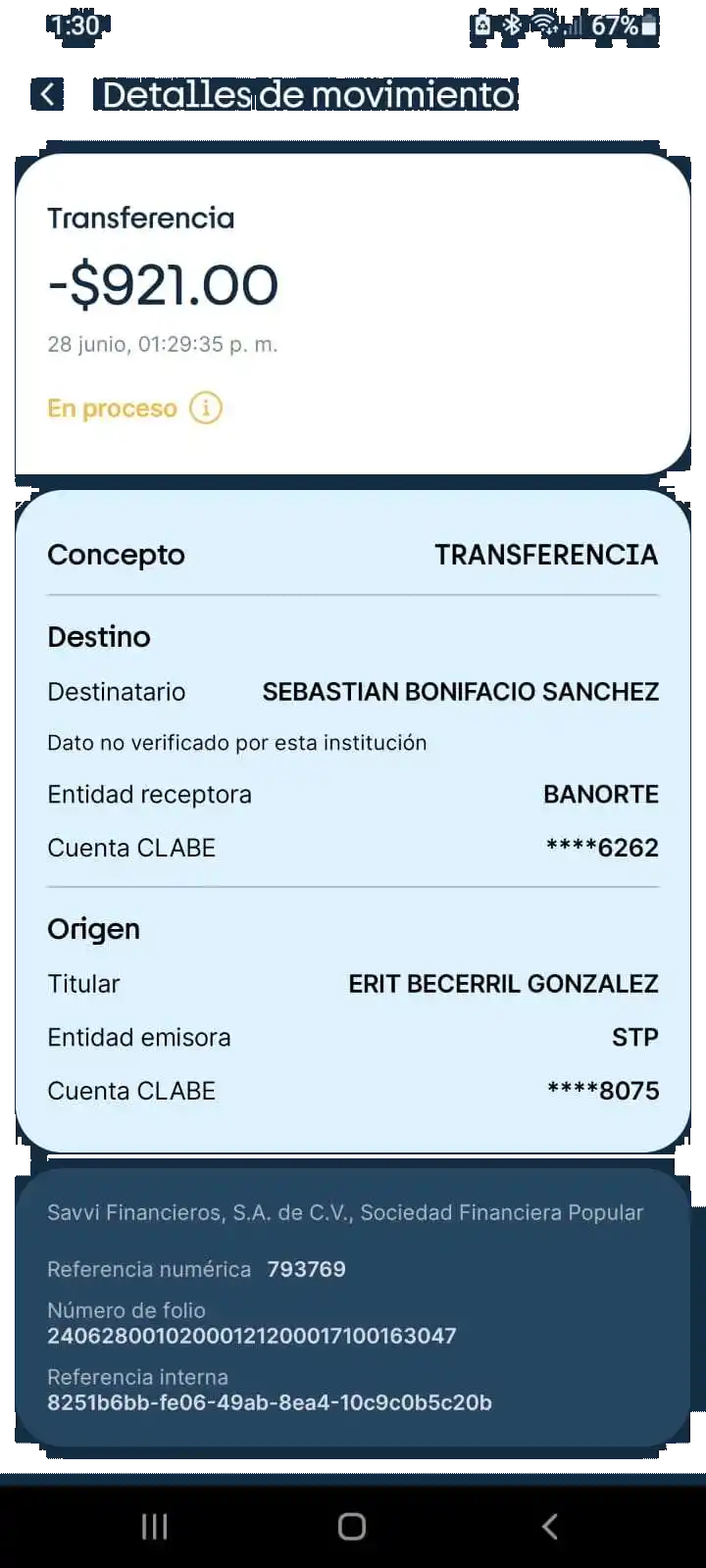Screen dimensions: 706x1568
Task: Open recent apps from the navigation bar
Action: pos(155,1526)
